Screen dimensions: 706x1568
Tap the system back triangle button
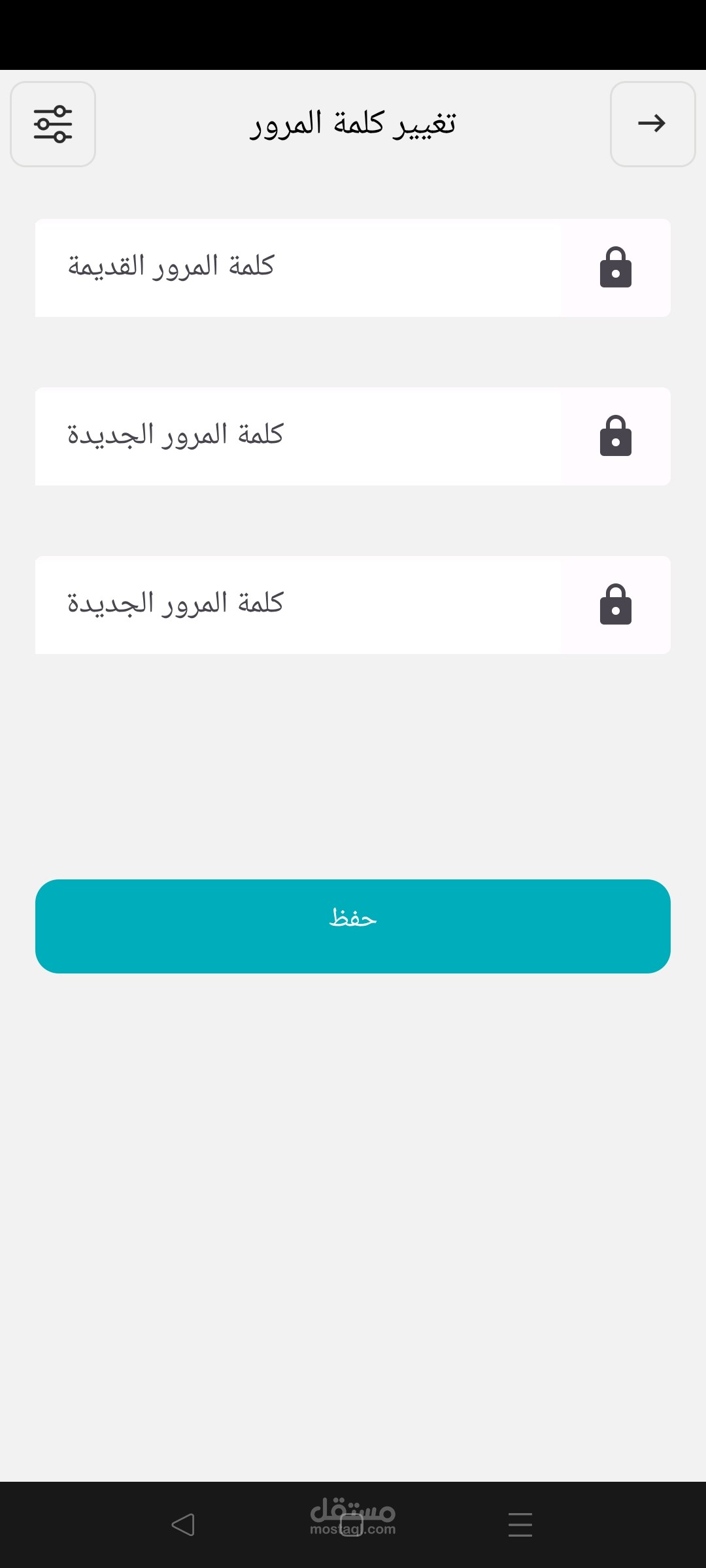(183, 1525)
